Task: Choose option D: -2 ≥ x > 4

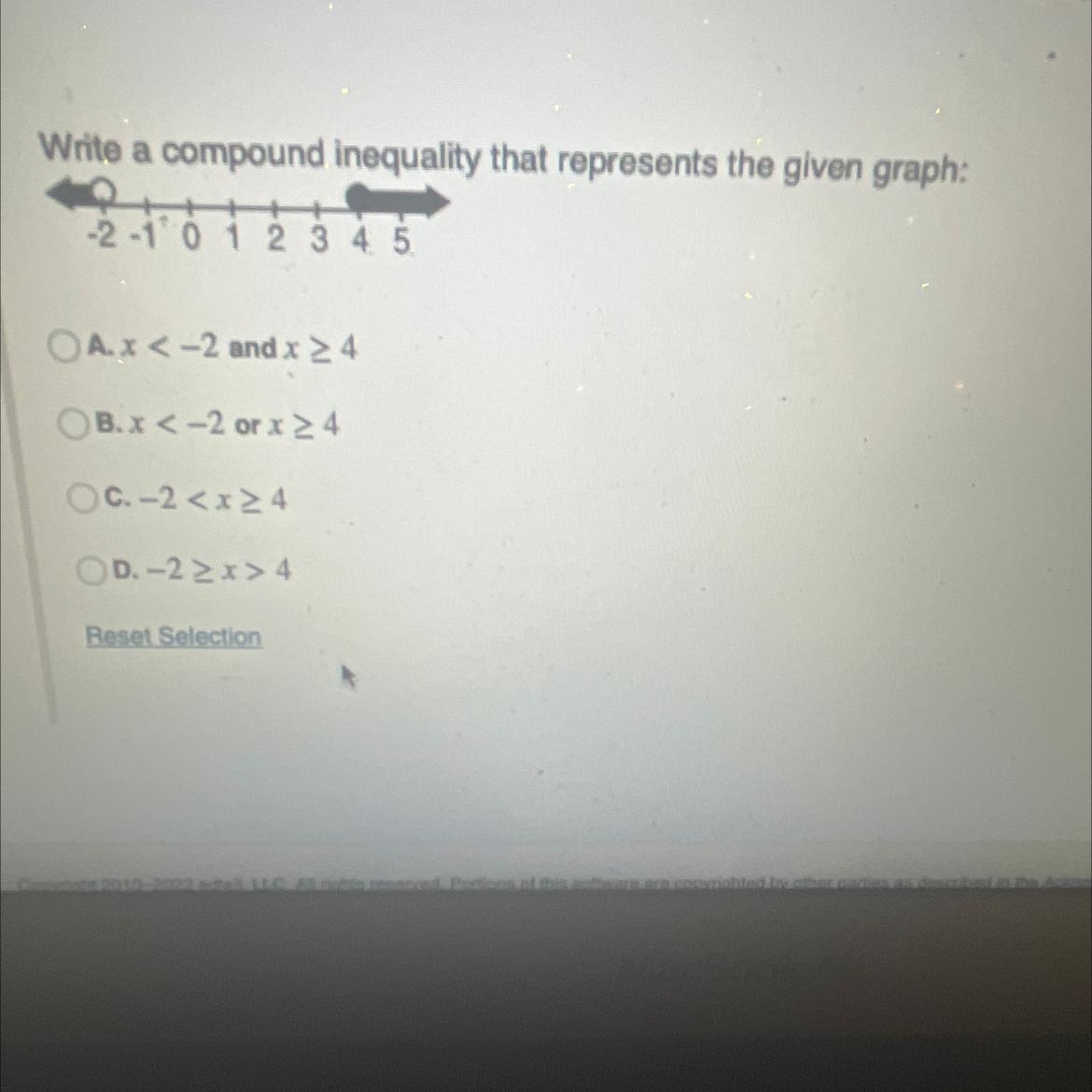Action: tap(91, 568)
